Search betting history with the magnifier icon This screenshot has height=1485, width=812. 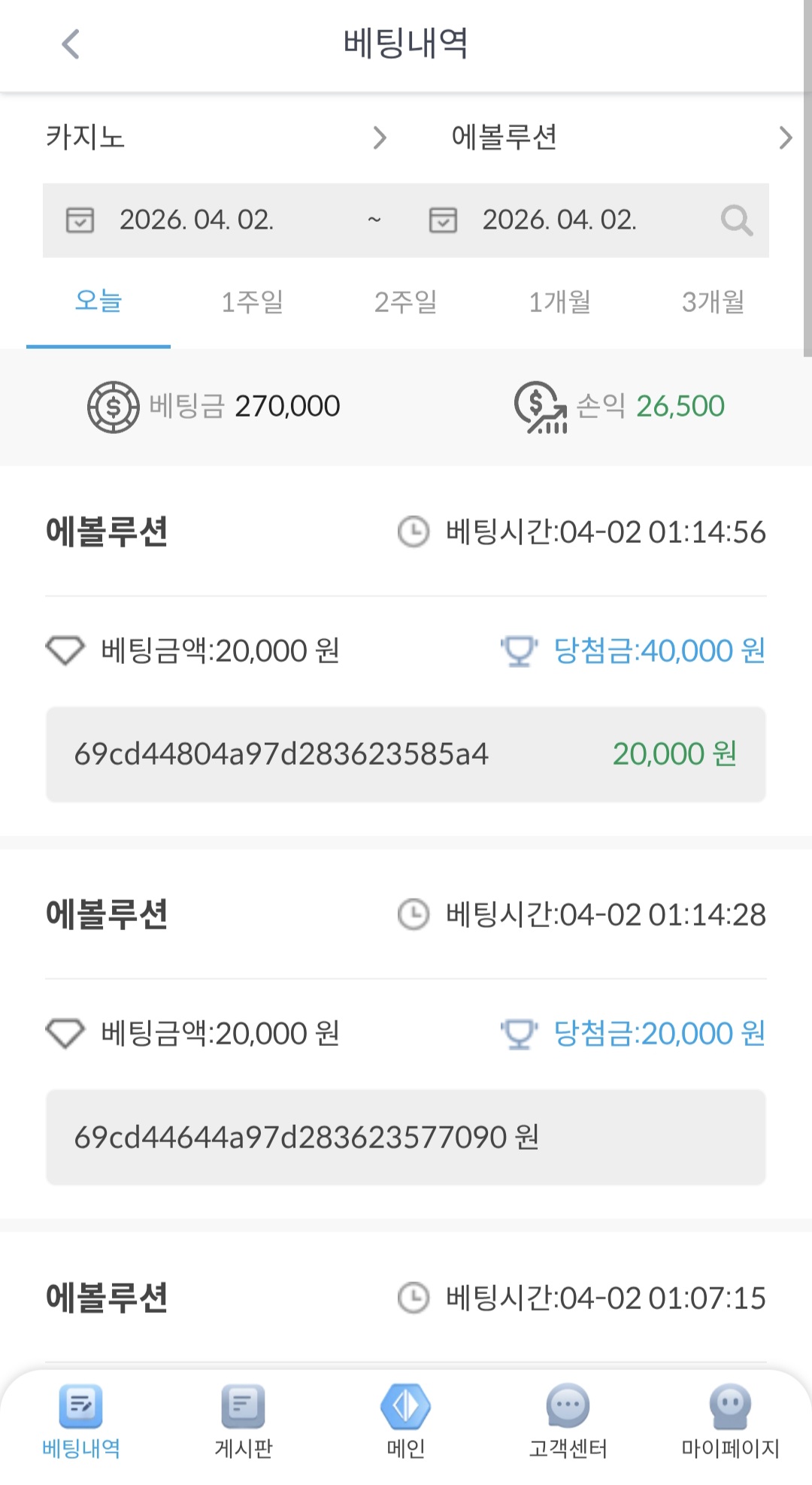[x=736, y=220]
